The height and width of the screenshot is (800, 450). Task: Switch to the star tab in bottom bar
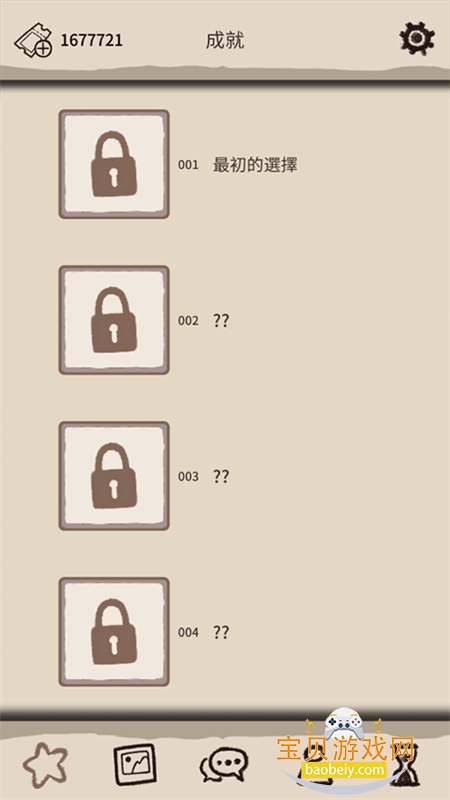(x=45, y=765)
